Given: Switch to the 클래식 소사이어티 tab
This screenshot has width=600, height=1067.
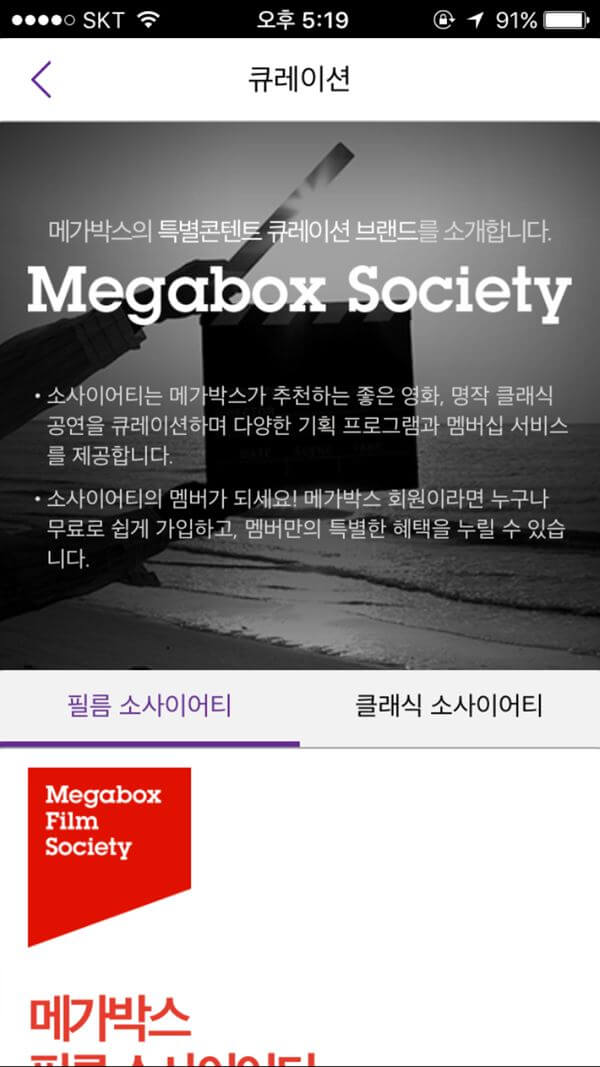Looking at the screenshot, I should coord(449,707).
